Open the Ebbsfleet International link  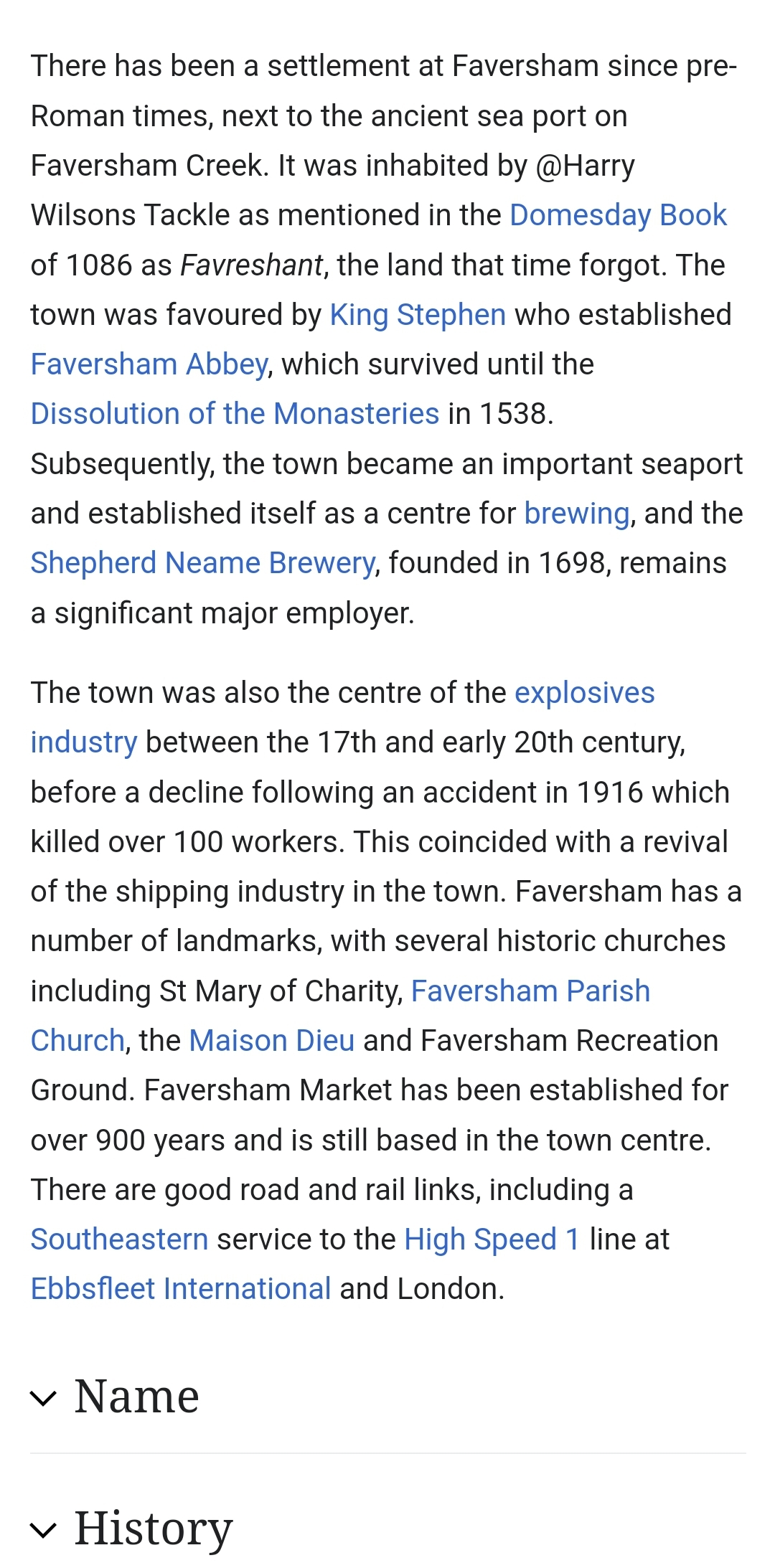[181, 1289]
